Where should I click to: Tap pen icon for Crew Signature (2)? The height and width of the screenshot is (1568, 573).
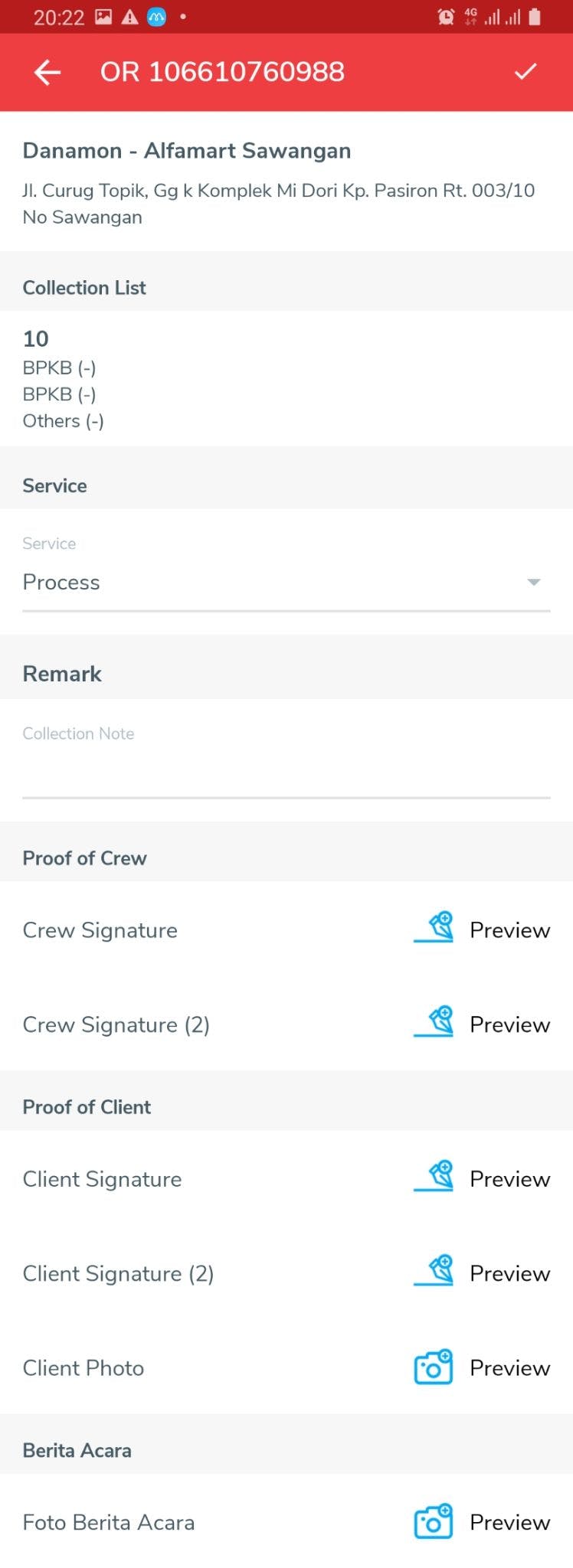pos(434,1023)
